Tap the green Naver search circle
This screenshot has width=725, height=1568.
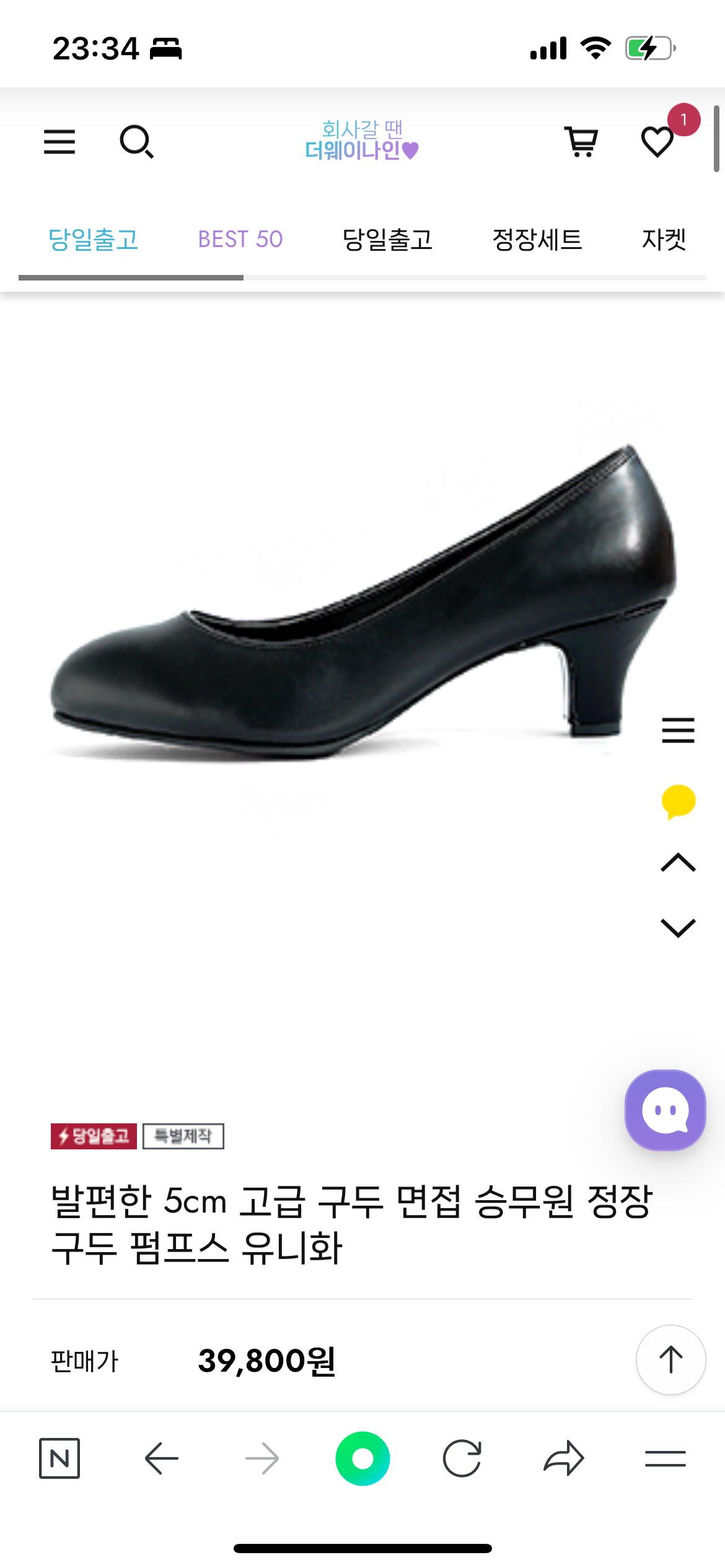[362, 1458]
